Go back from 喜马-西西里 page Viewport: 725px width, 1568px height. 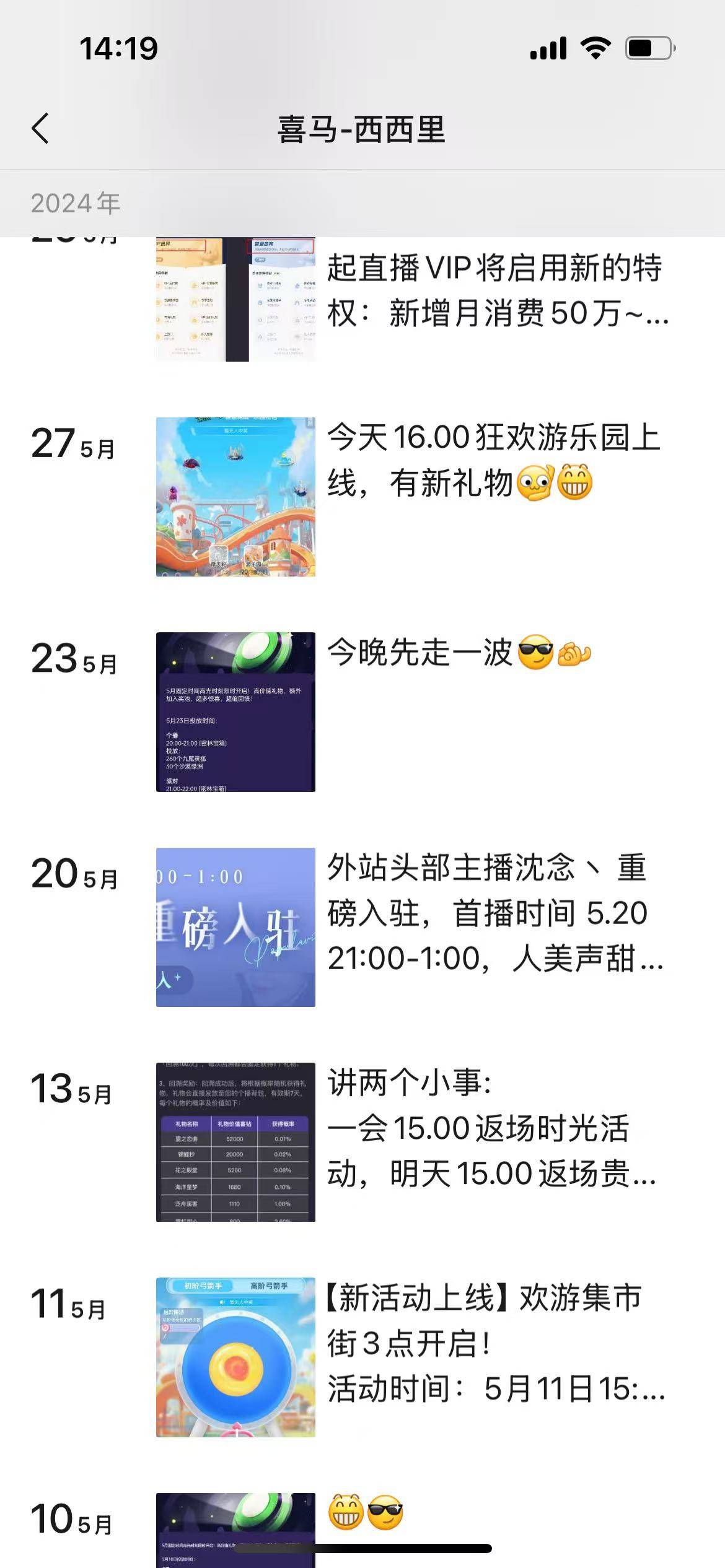[41, 129]
